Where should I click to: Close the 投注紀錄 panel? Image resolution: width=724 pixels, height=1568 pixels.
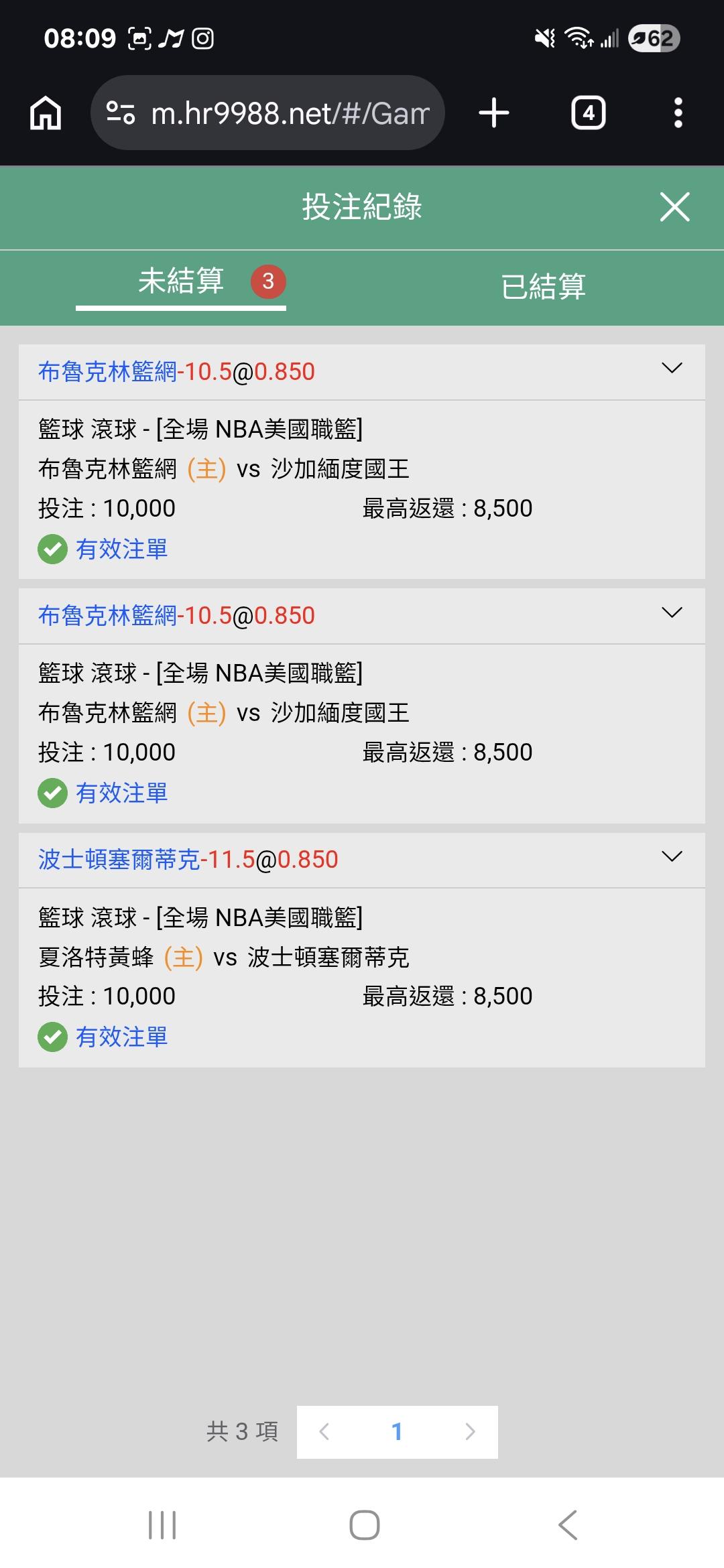(674, 206)
